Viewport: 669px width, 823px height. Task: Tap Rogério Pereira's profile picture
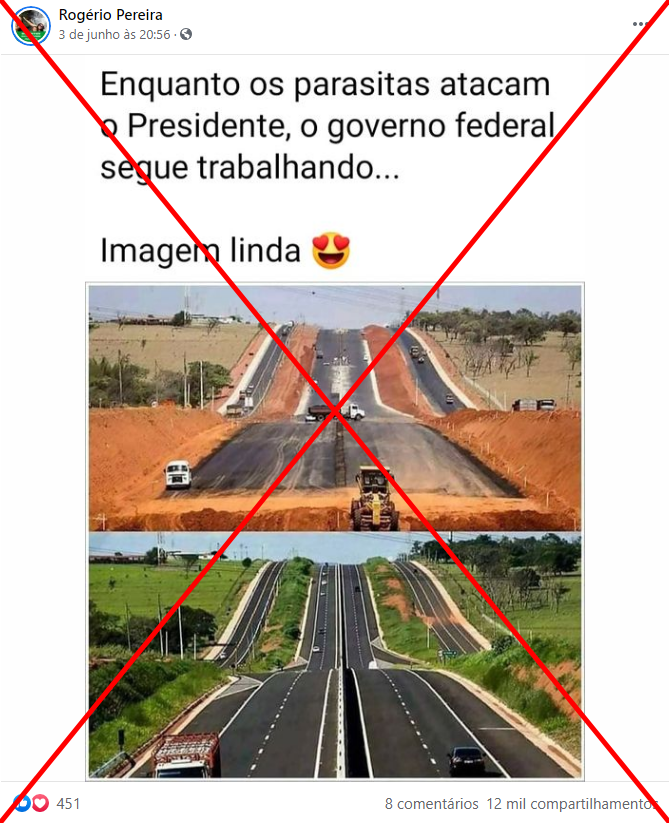click(31, 25)
